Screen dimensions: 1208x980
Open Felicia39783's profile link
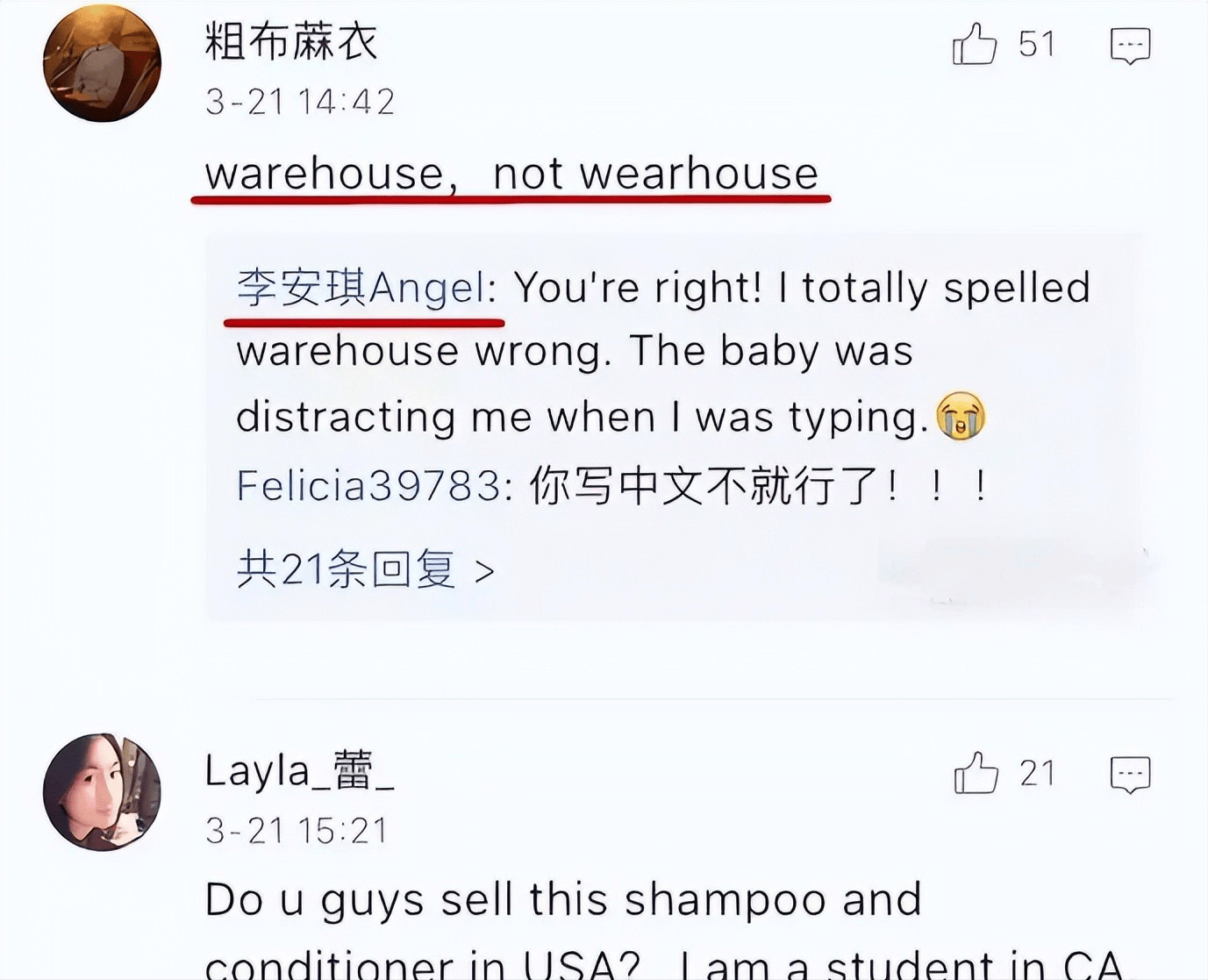[x=369, y=485]
